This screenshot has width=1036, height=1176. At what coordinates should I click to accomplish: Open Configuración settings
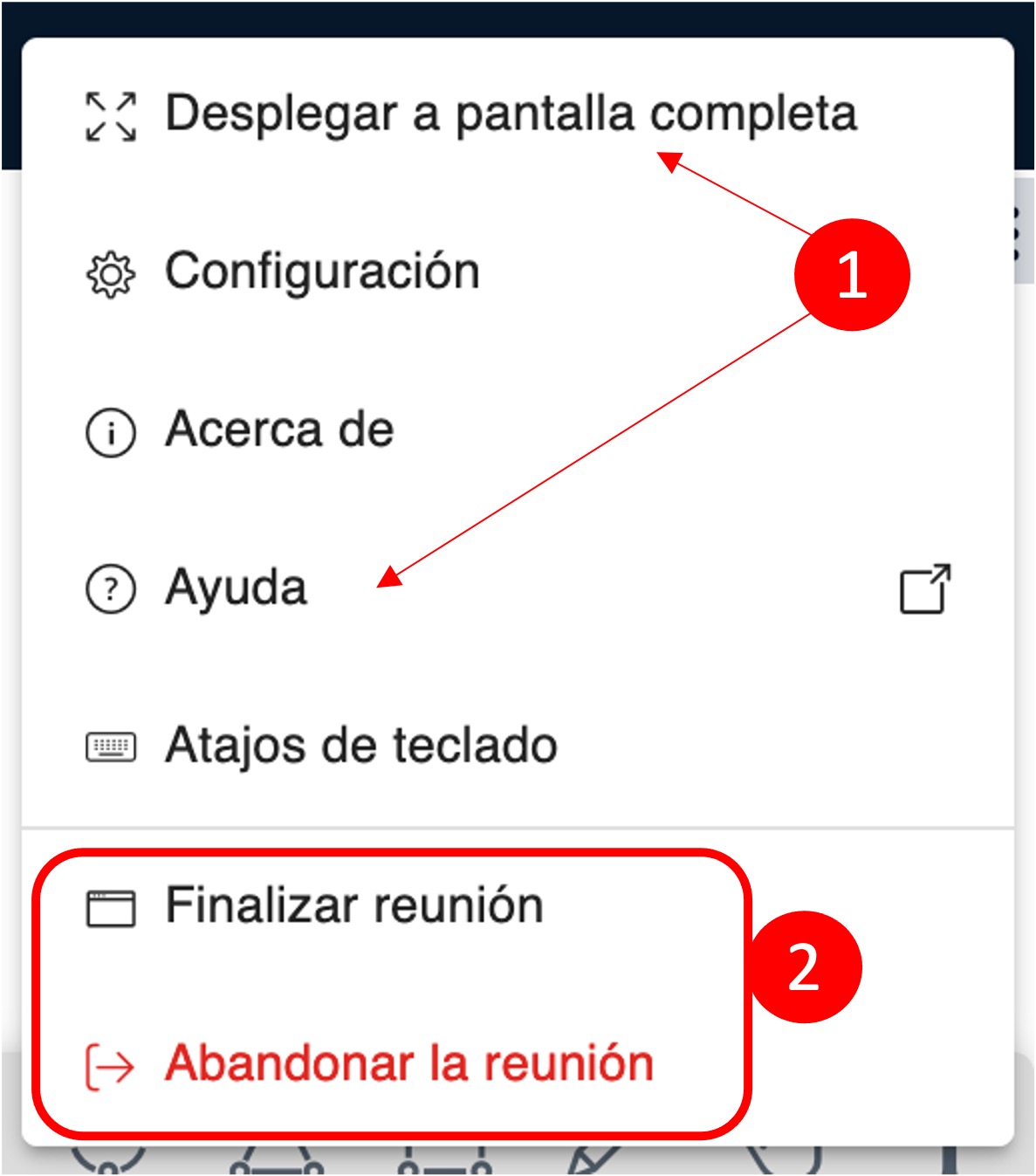tap(322, 272)
